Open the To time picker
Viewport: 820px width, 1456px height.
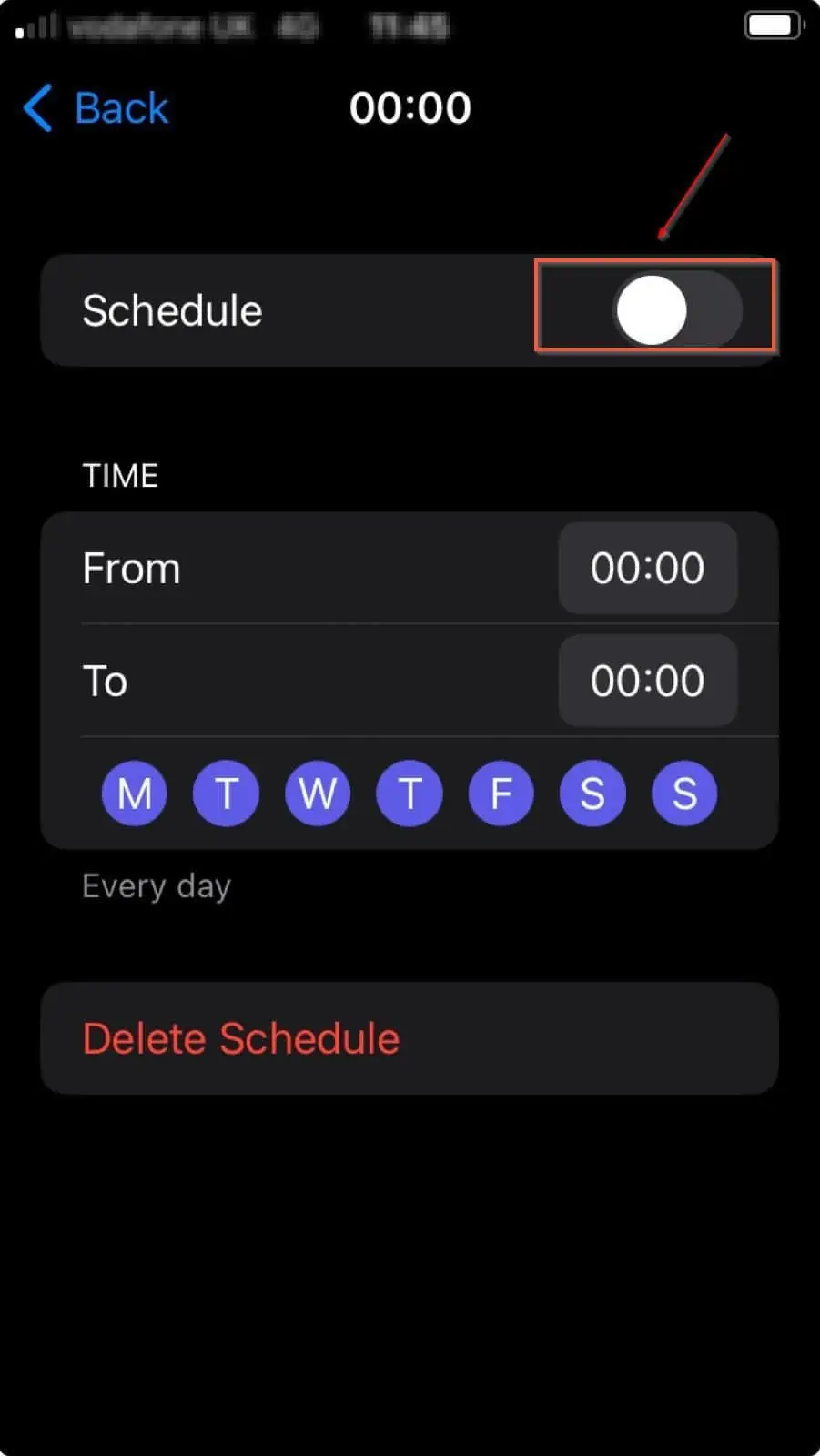pyautogui.click(x=647, y=681)
